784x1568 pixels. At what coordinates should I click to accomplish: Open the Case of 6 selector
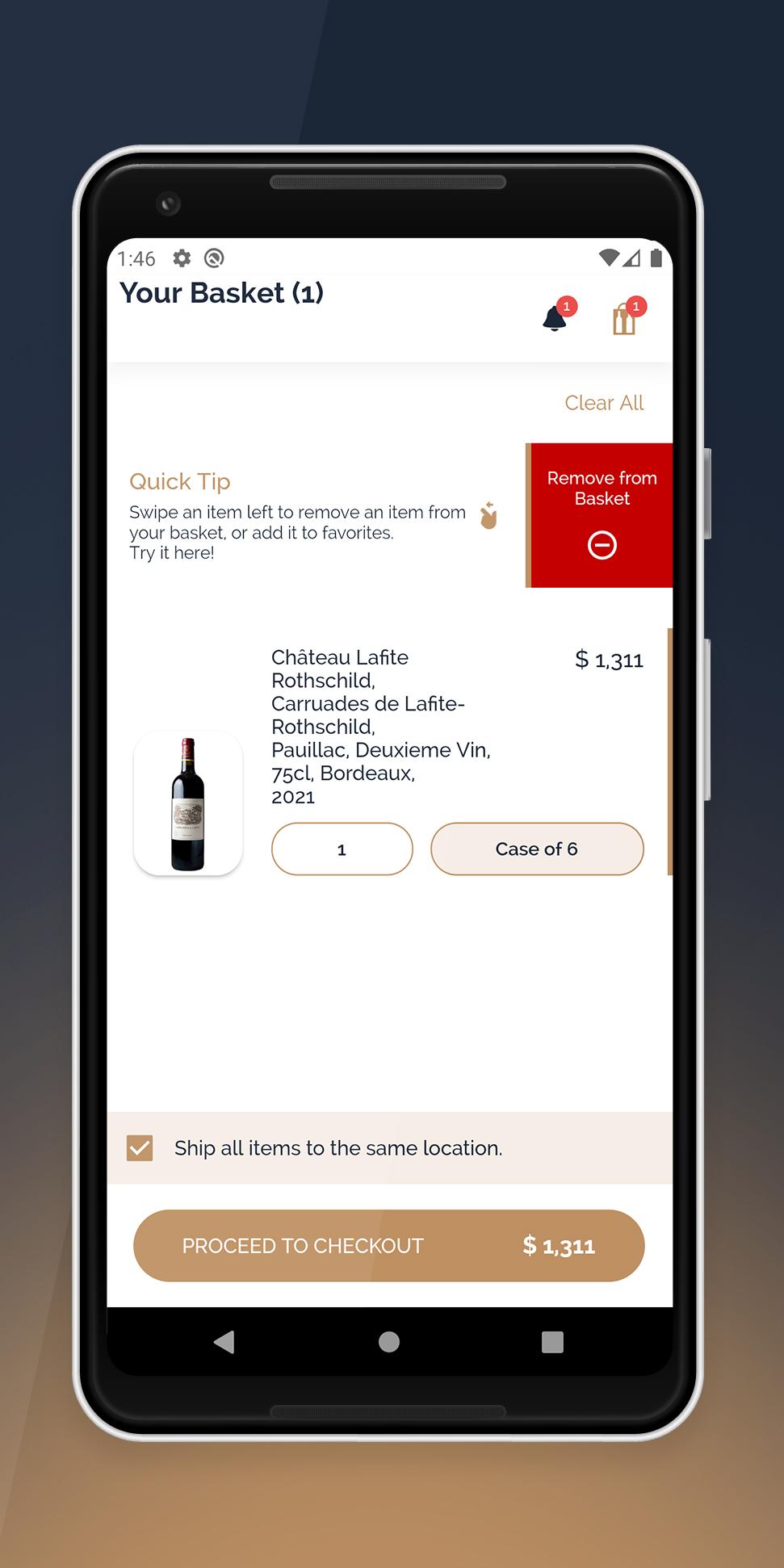[537, 849]
